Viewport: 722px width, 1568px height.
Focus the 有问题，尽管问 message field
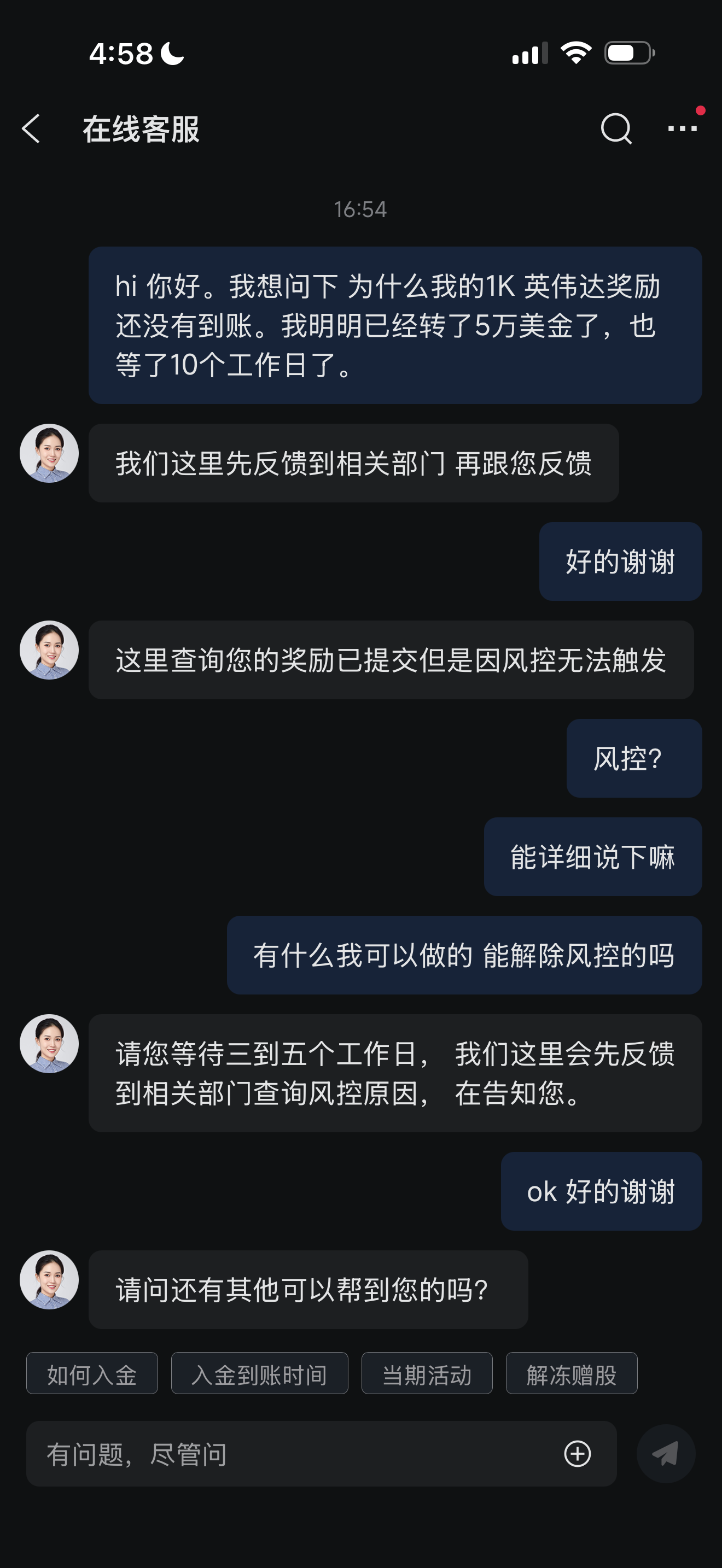292,1454
